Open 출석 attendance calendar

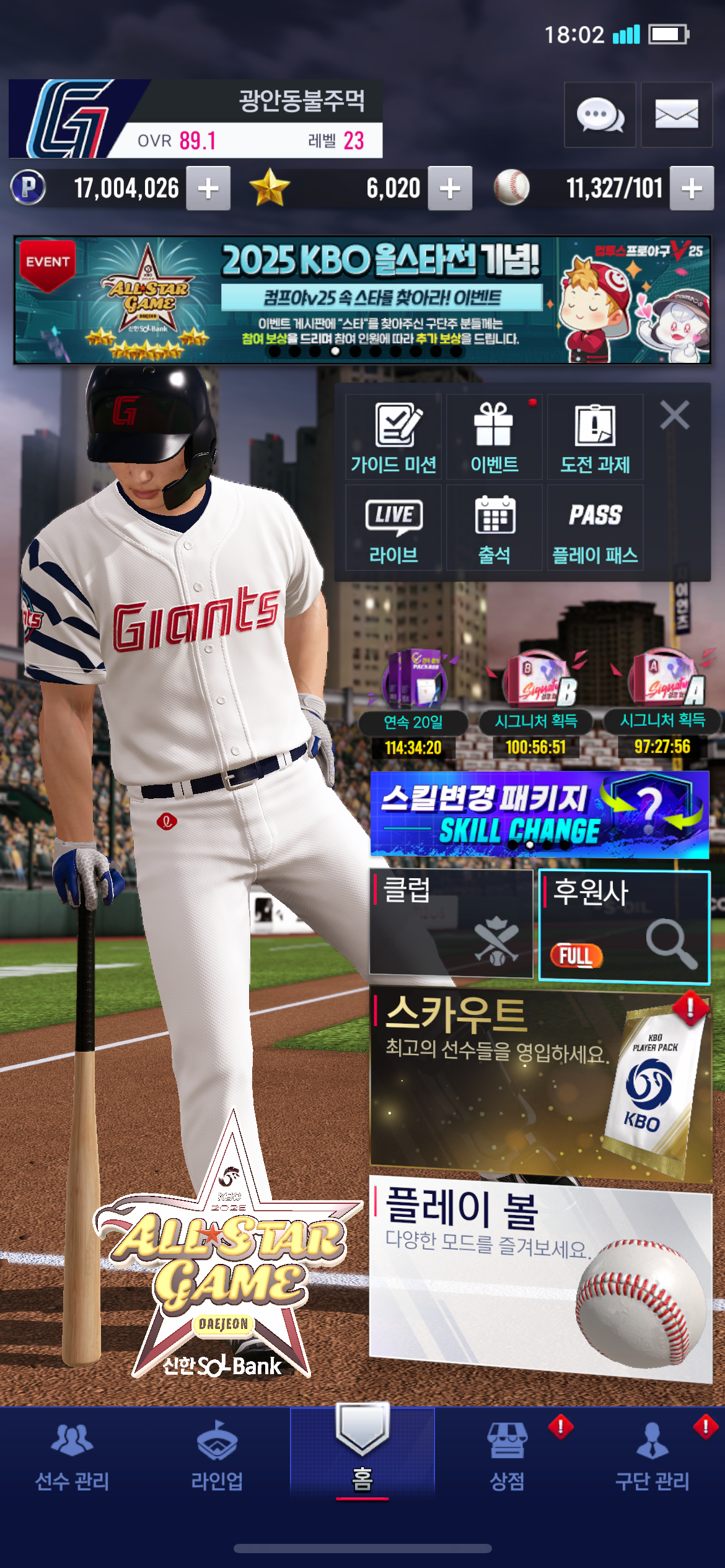point(494,528)
